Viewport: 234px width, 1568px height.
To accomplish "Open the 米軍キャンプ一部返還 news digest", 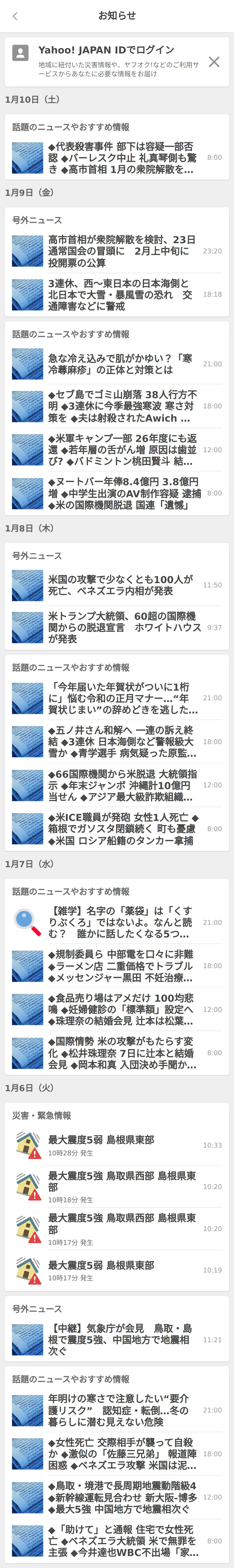I will click(122, 450).
